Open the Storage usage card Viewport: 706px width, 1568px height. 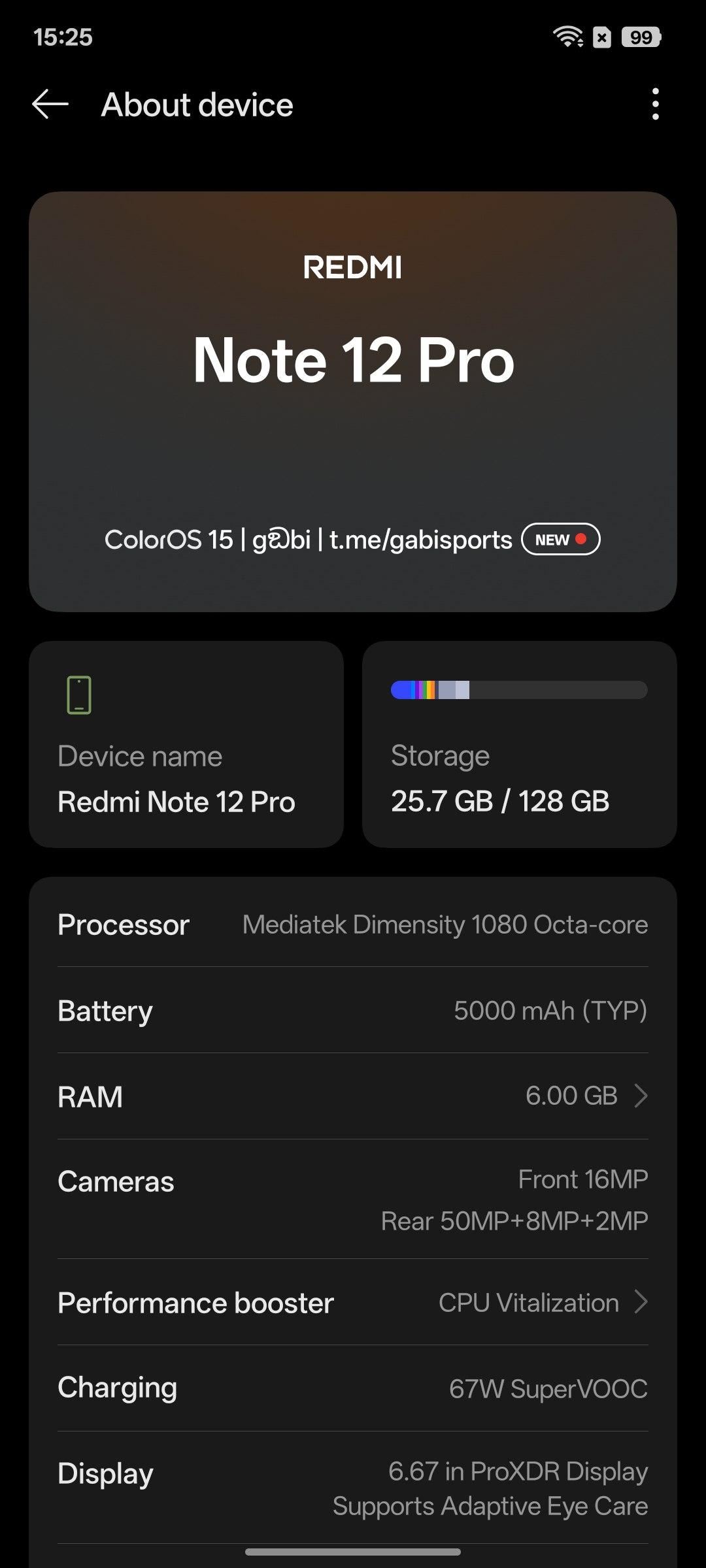click(519, 745)
